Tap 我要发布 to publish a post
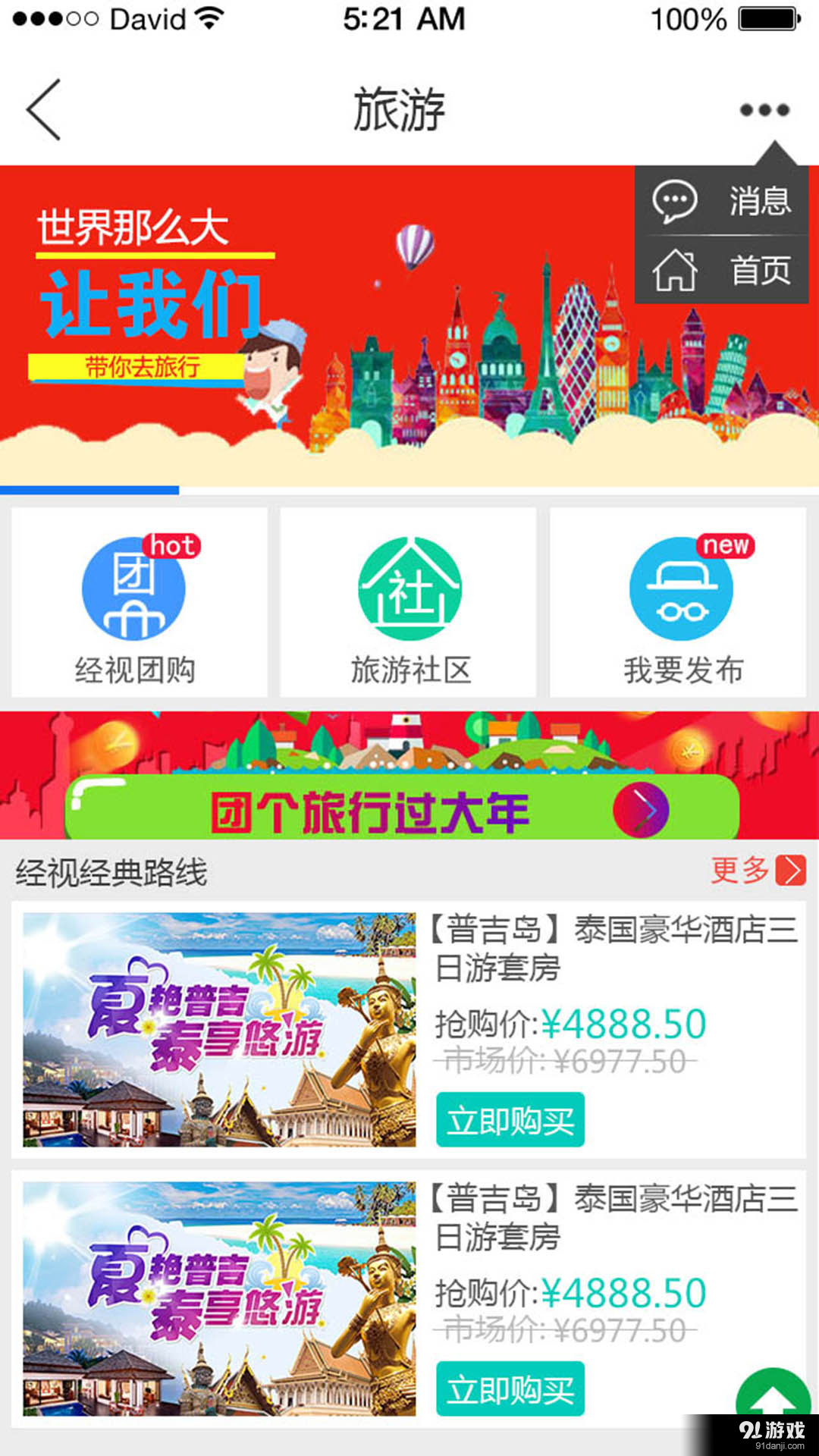Viewport: 819px width, 1456px height. tap(679, 604)
